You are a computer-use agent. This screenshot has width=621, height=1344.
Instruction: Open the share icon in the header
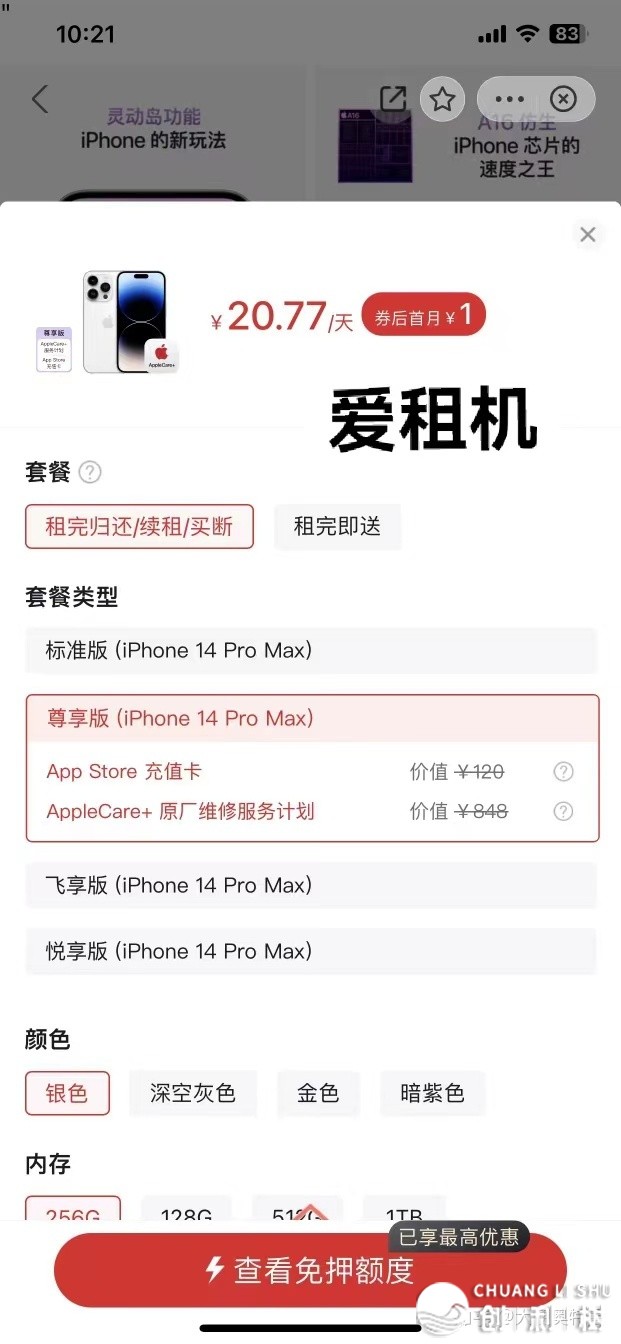click(x=393, y=99)
